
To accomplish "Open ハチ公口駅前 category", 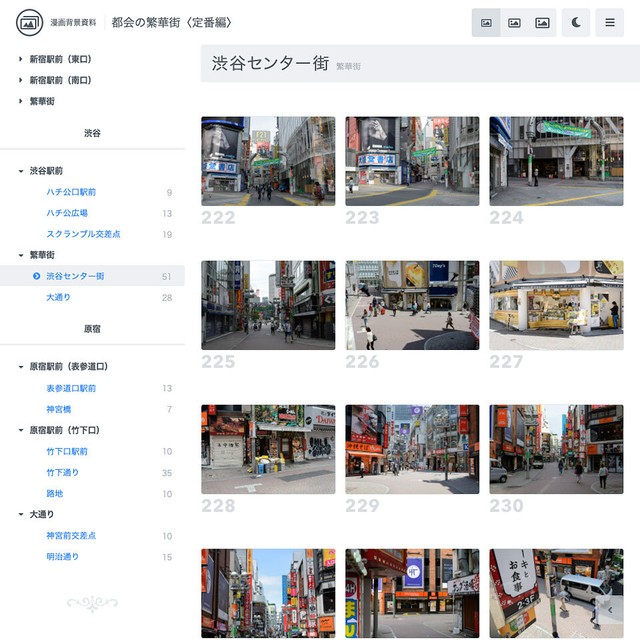I will [71, 192].
